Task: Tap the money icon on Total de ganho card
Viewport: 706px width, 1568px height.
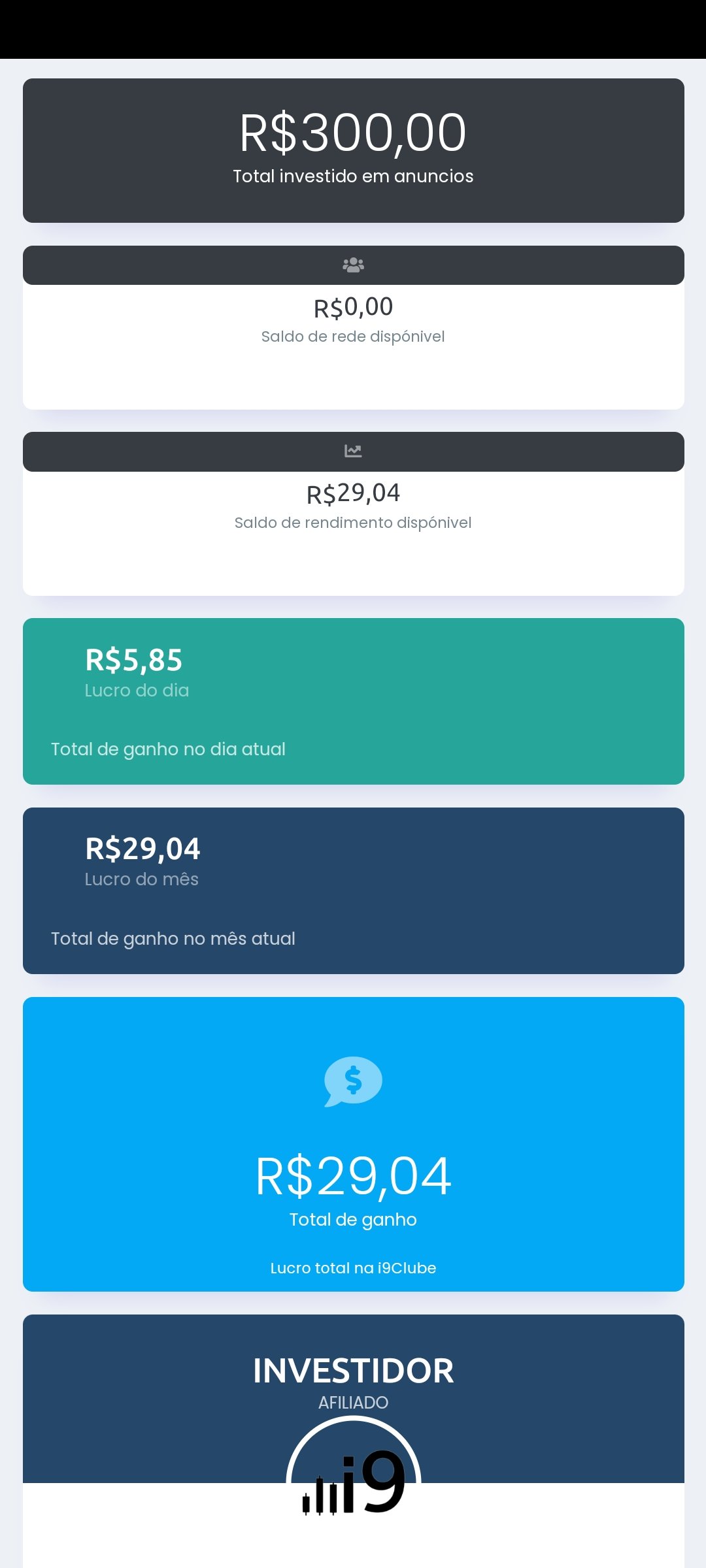Action: coord(352,1081)
